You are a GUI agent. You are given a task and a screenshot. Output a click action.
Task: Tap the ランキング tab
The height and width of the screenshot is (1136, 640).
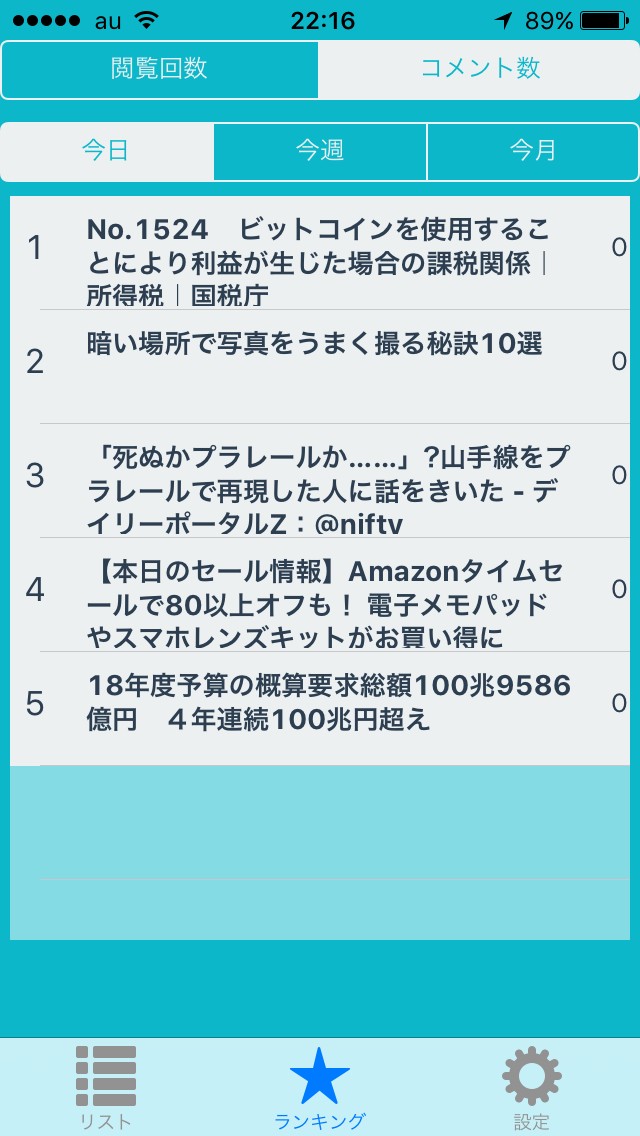320,1087
